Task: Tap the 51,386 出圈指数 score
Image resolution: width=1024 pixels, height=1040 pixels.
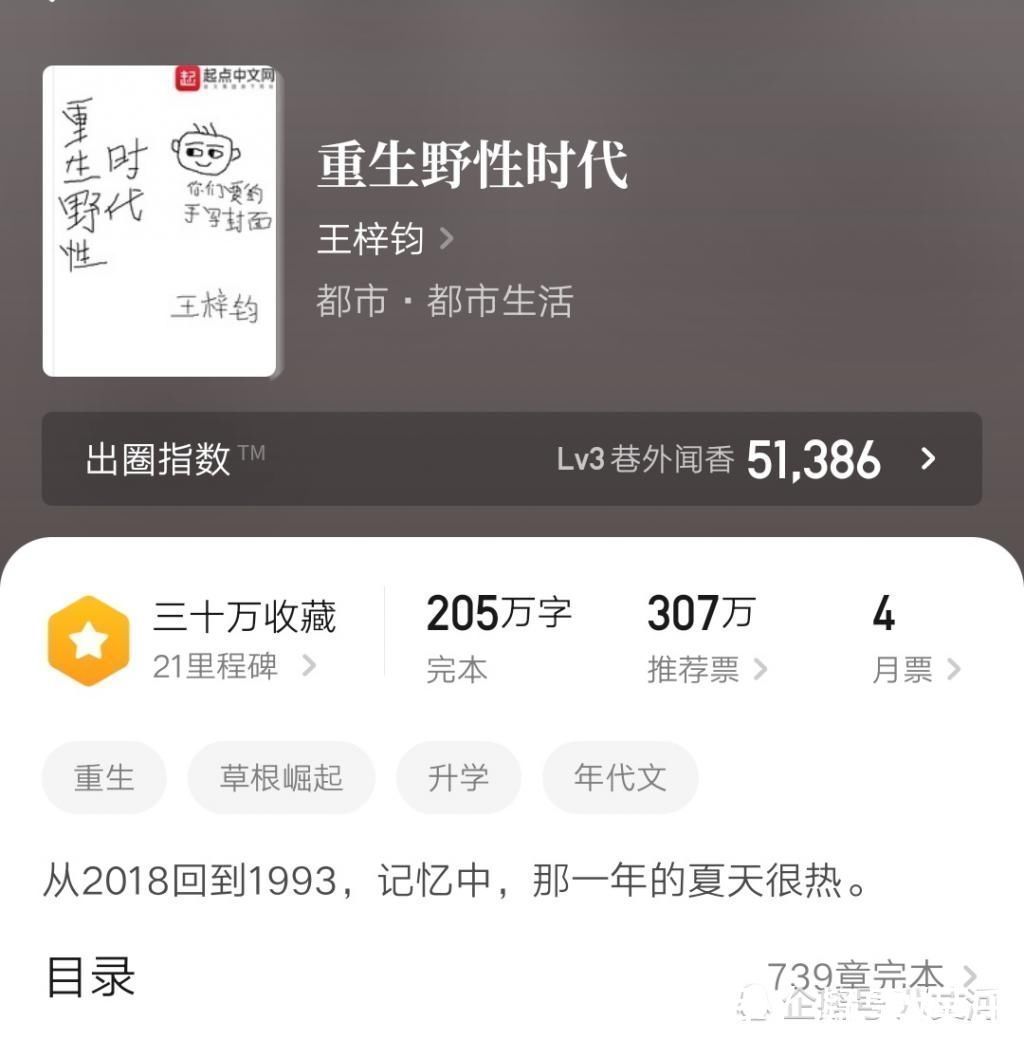Action: coord(815,460)
